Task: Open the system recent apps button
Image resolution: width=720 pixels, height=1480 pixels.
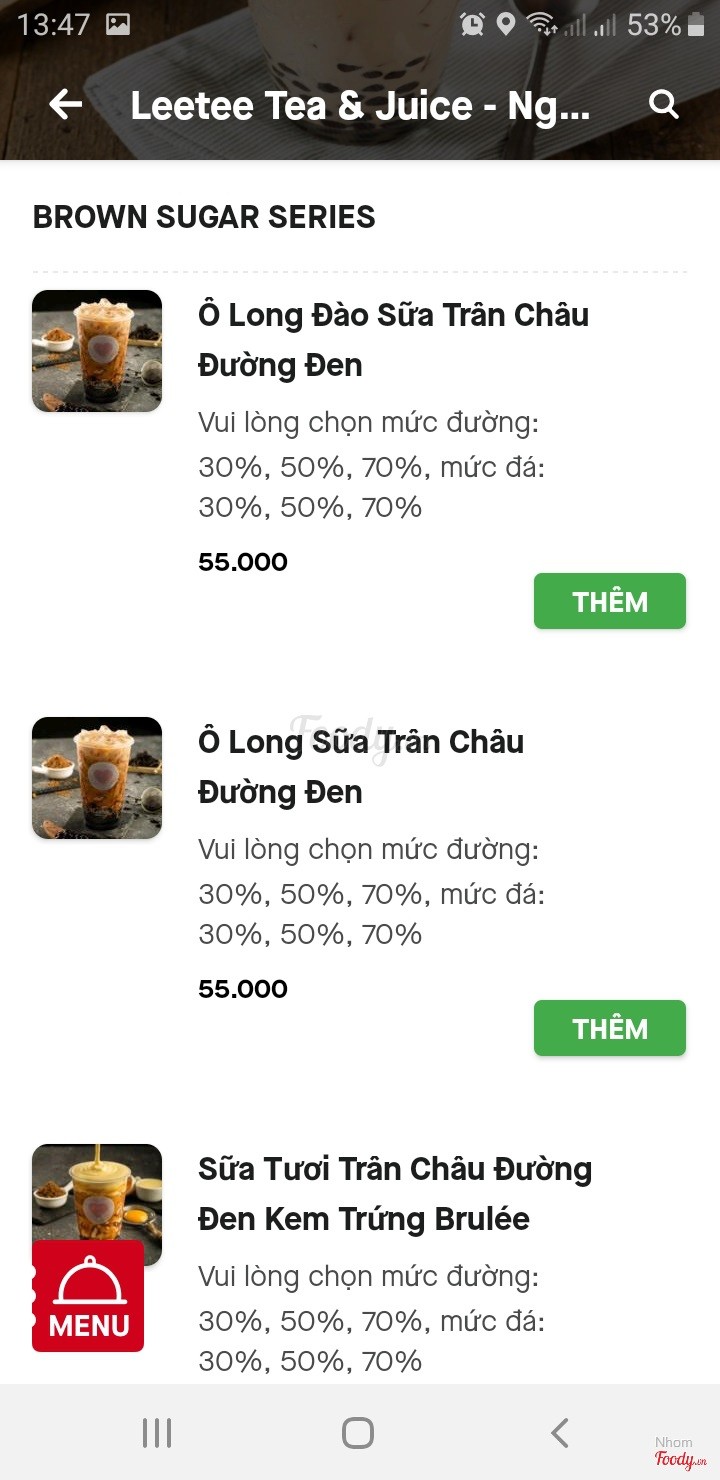Action: (x=157, y=1433)
